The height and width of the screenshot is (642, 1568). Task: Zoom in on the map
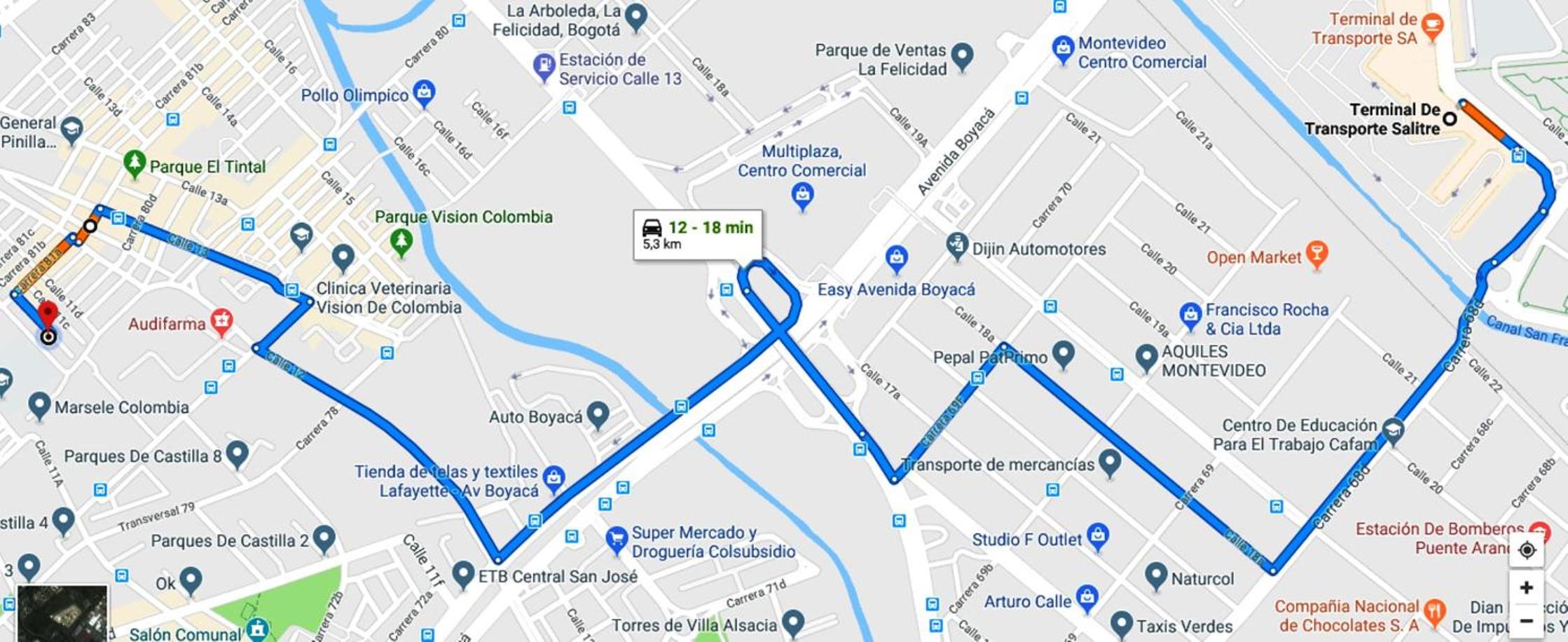(1527, 587)
